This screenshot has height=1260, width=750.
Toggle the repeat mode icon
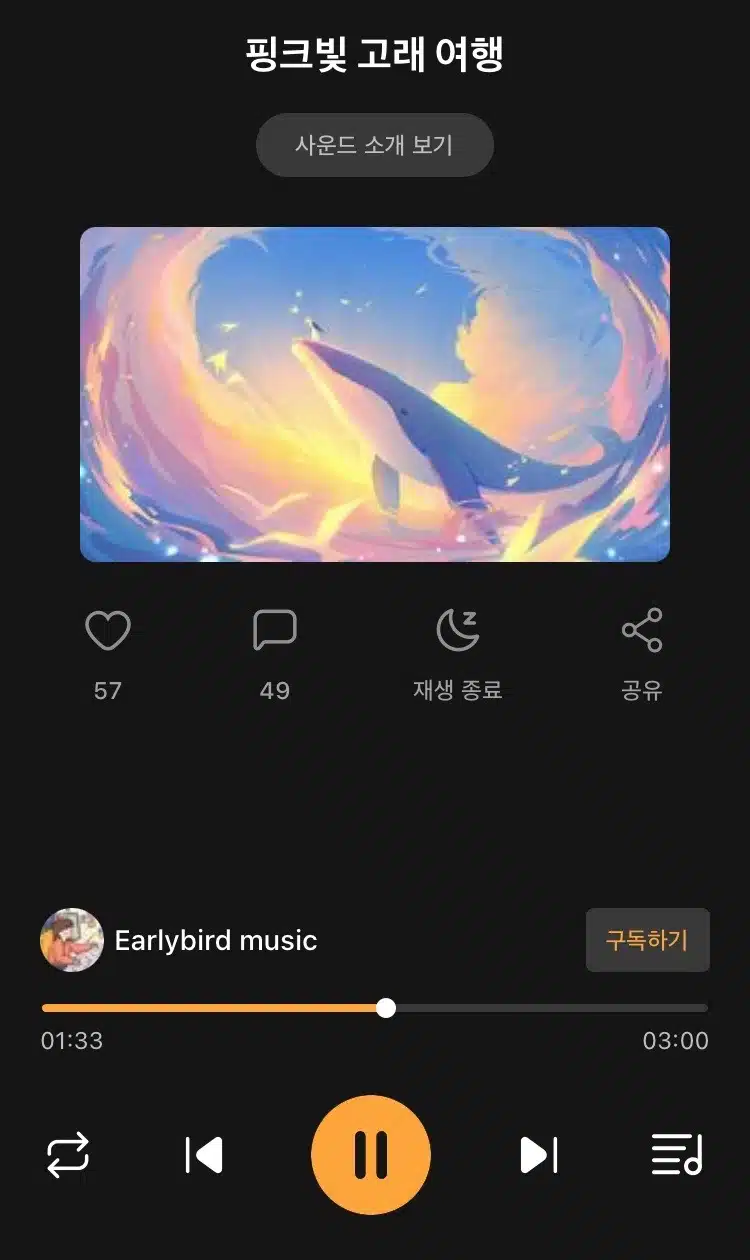68,1155
